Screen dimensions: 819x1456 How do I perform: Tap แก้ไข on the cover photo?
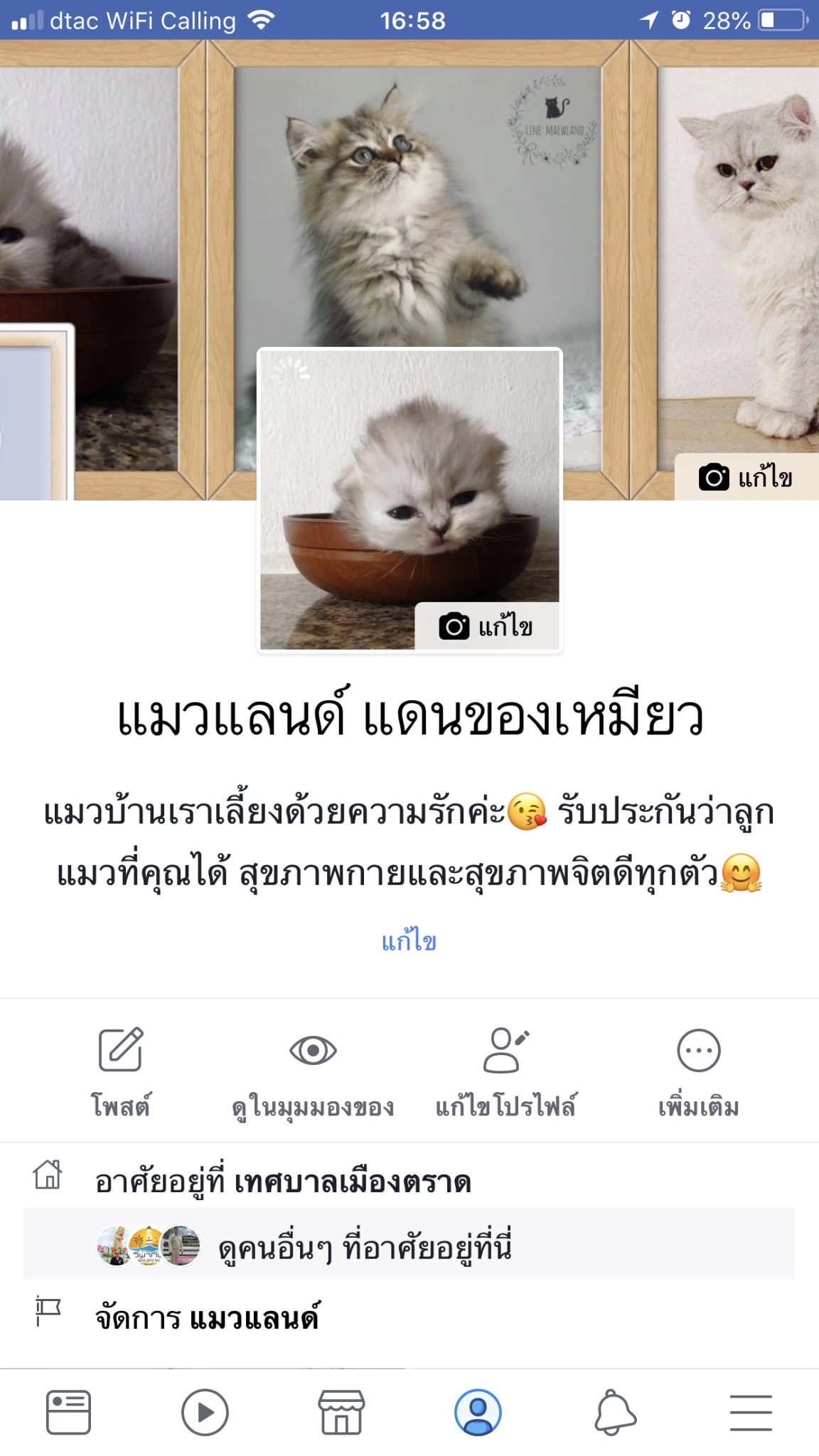[x=746, y=477]
